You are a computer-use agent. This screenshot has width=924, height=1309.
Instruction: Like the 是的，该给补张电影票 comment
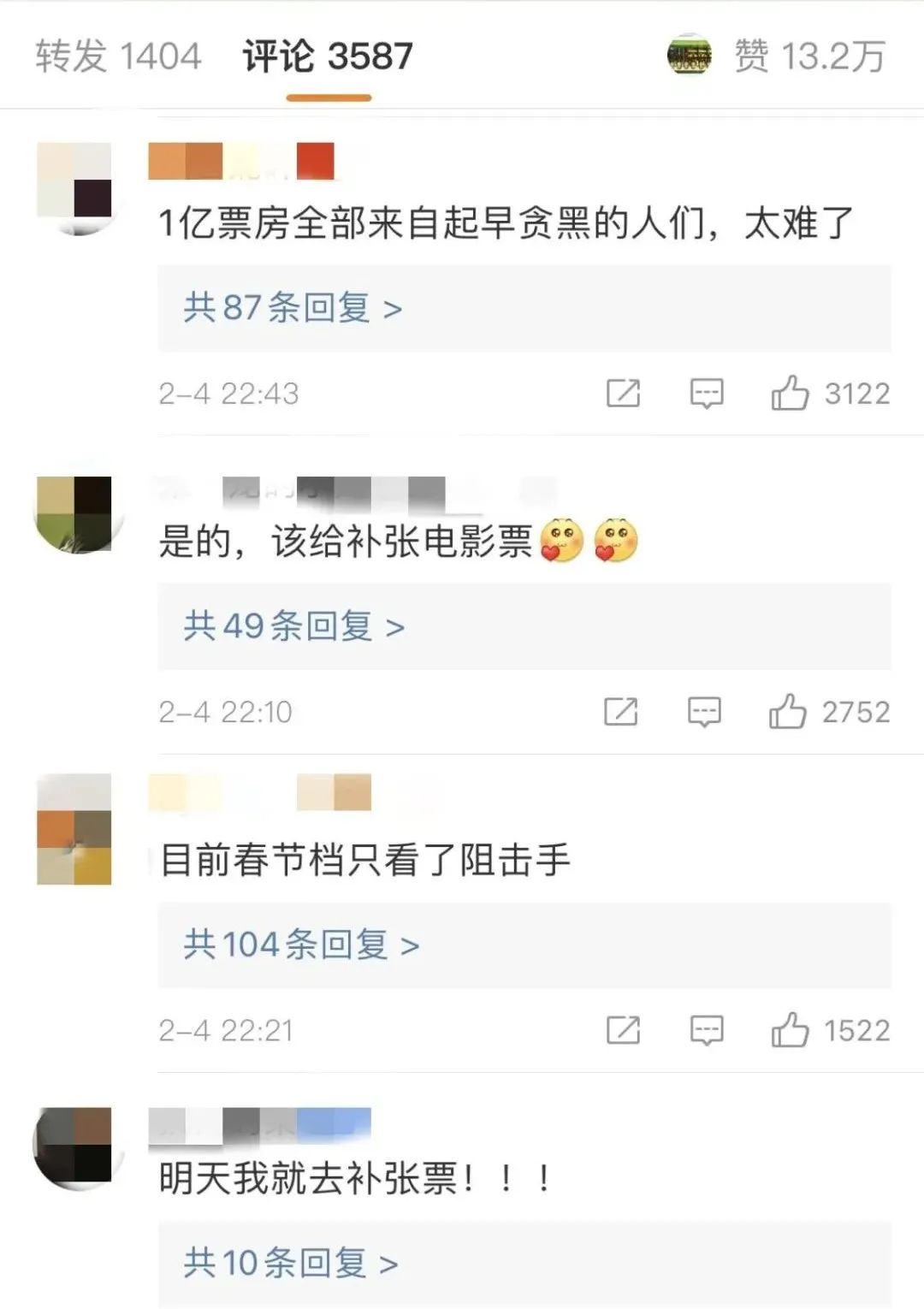[x=787, y=712]
